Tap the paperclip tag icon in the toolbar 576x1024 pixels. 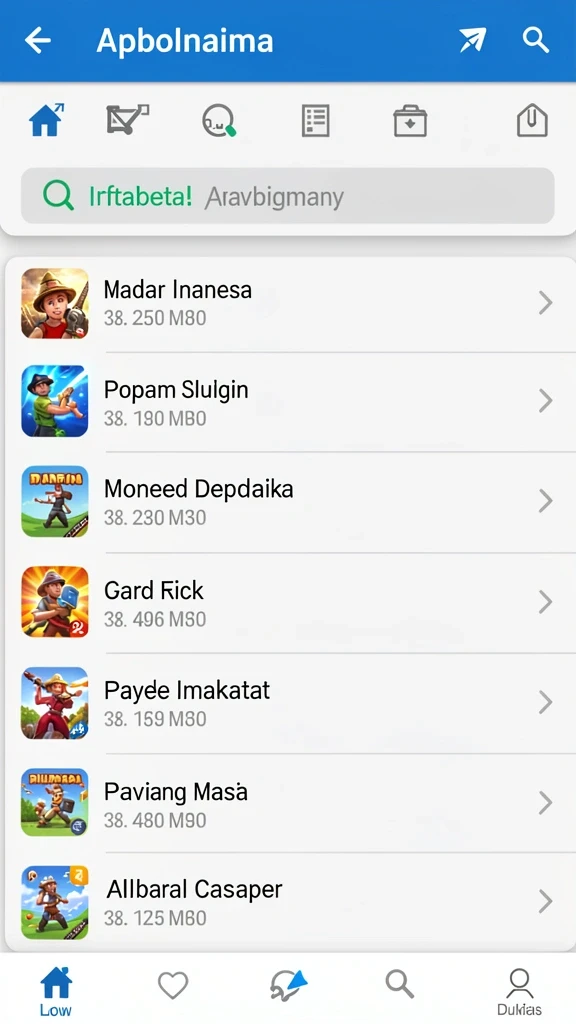click(532, 121)
